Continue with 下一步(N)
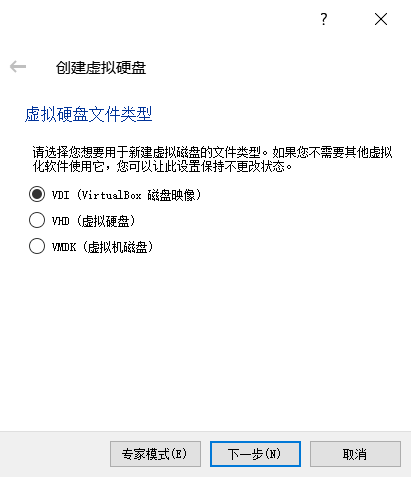The width and height of the screenshot is (411, 477). 255,454
